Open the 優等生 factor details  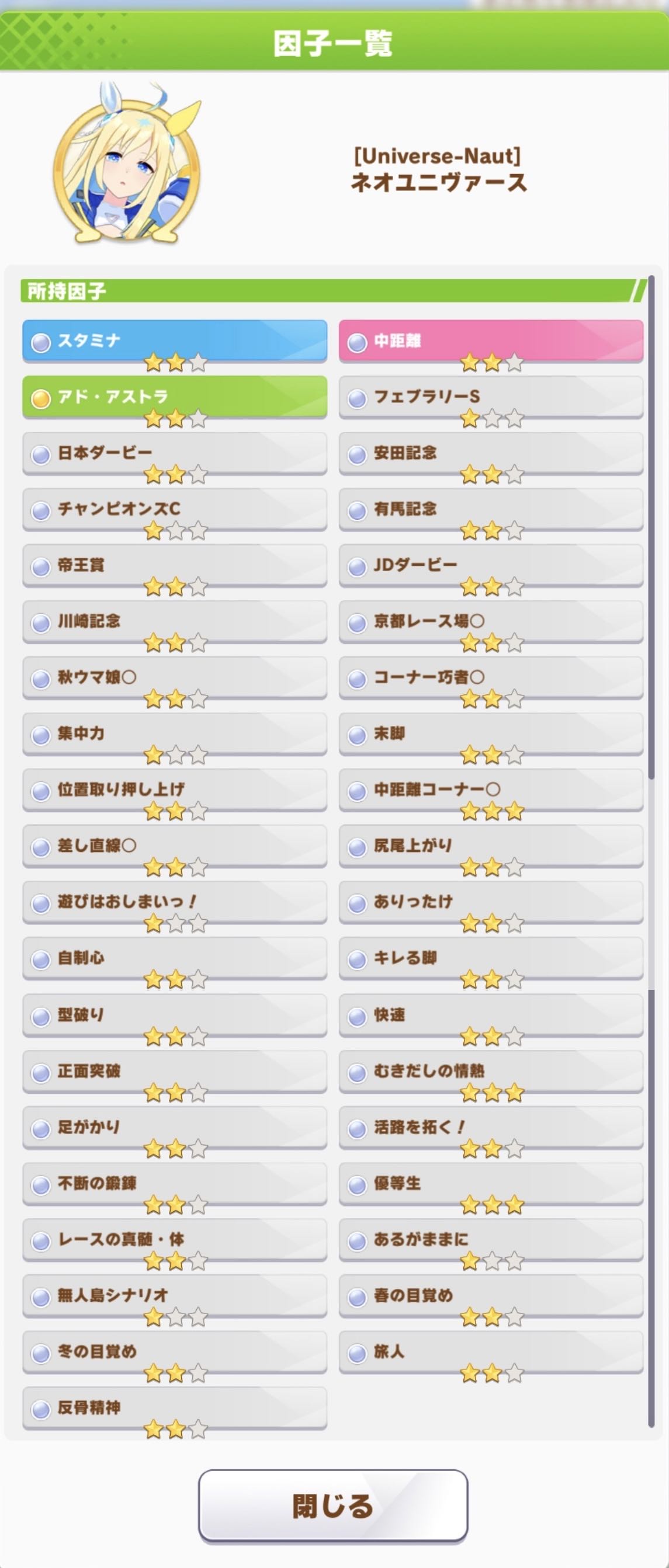[491, 1183]
